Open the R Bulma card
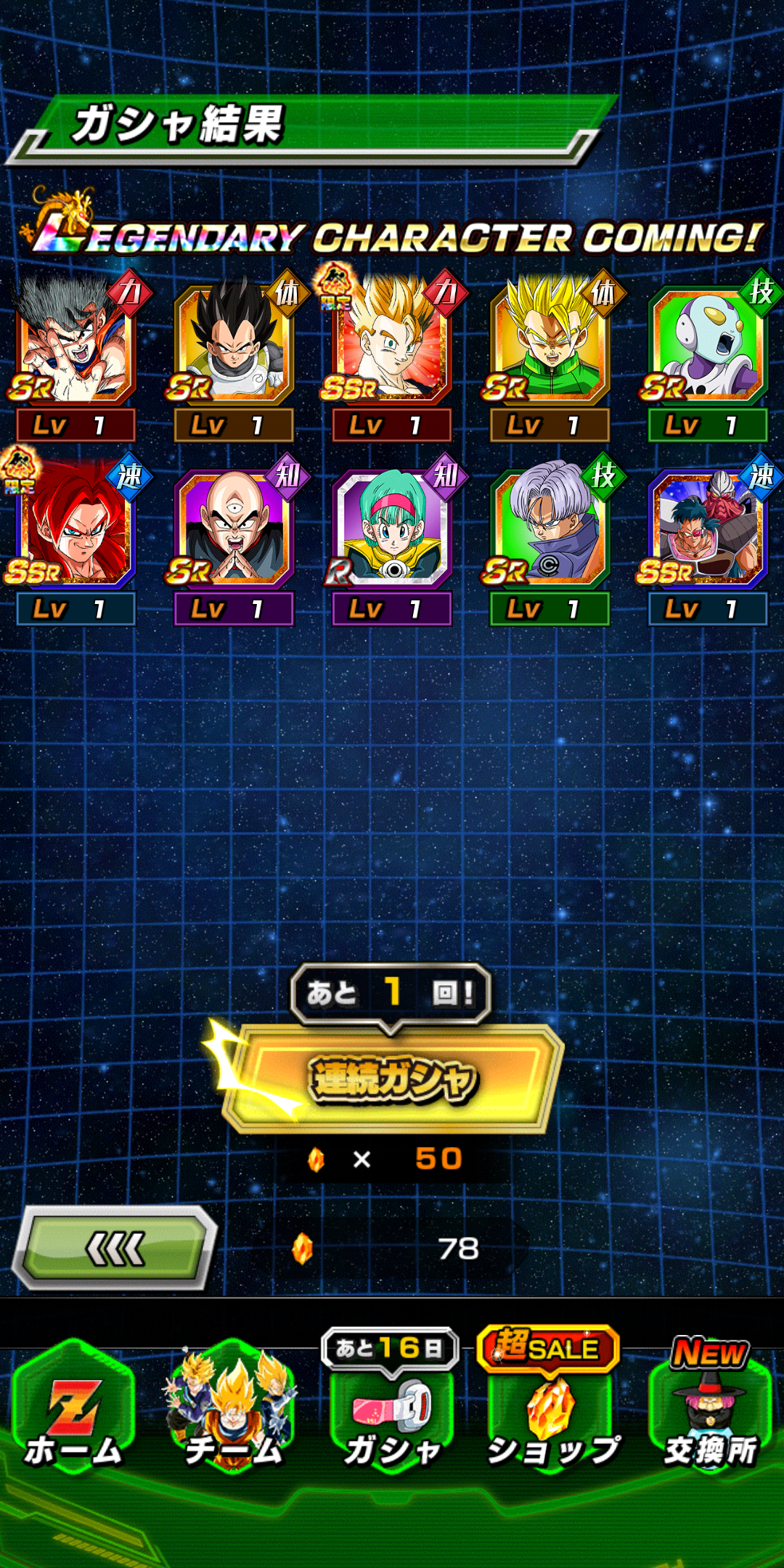This screenshot has height=1568, width=784. click(x=392, y=536)
